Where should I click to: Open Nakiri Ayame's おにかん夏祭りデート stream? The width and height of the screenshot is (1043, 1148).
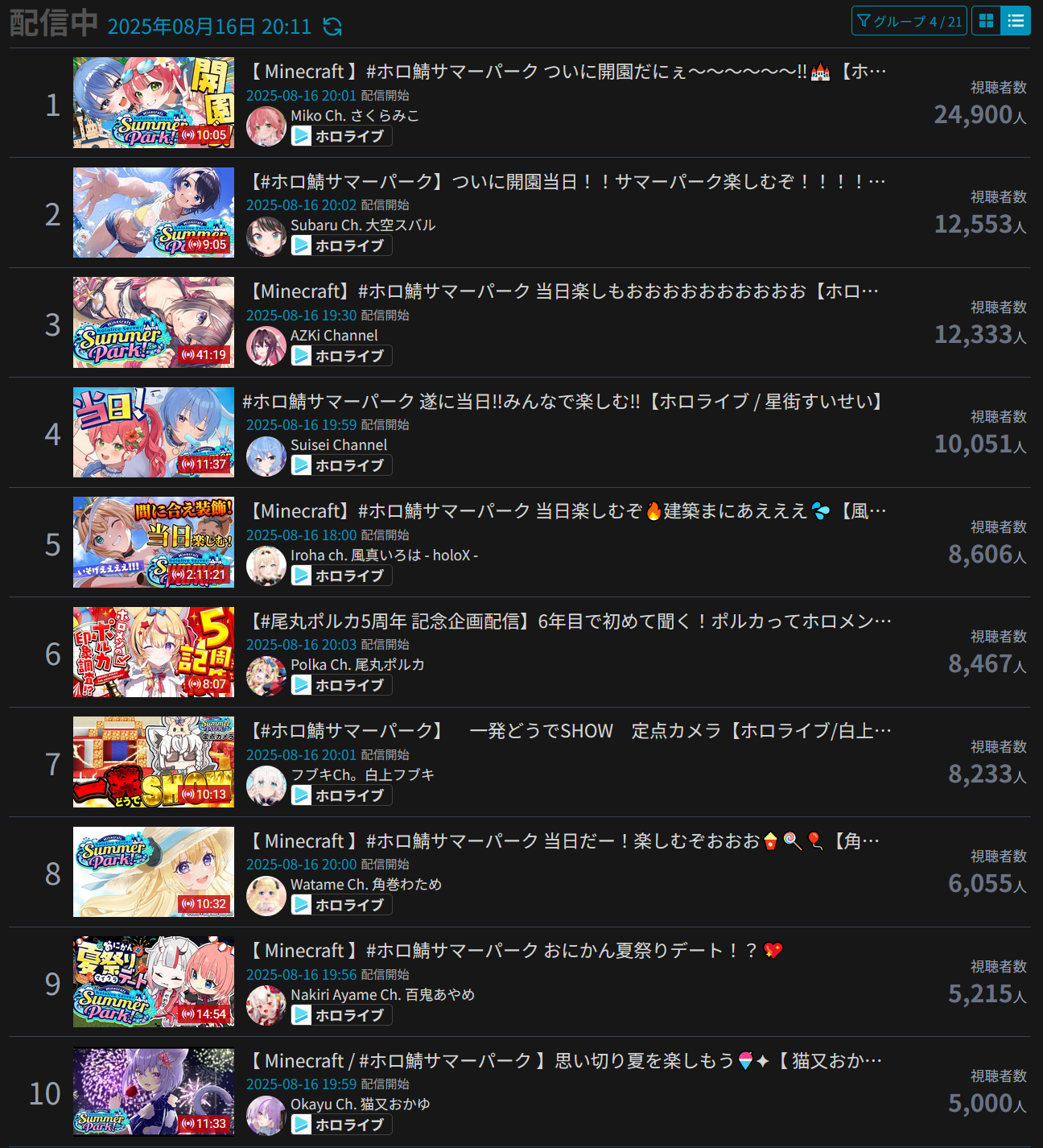coord(515,951)
